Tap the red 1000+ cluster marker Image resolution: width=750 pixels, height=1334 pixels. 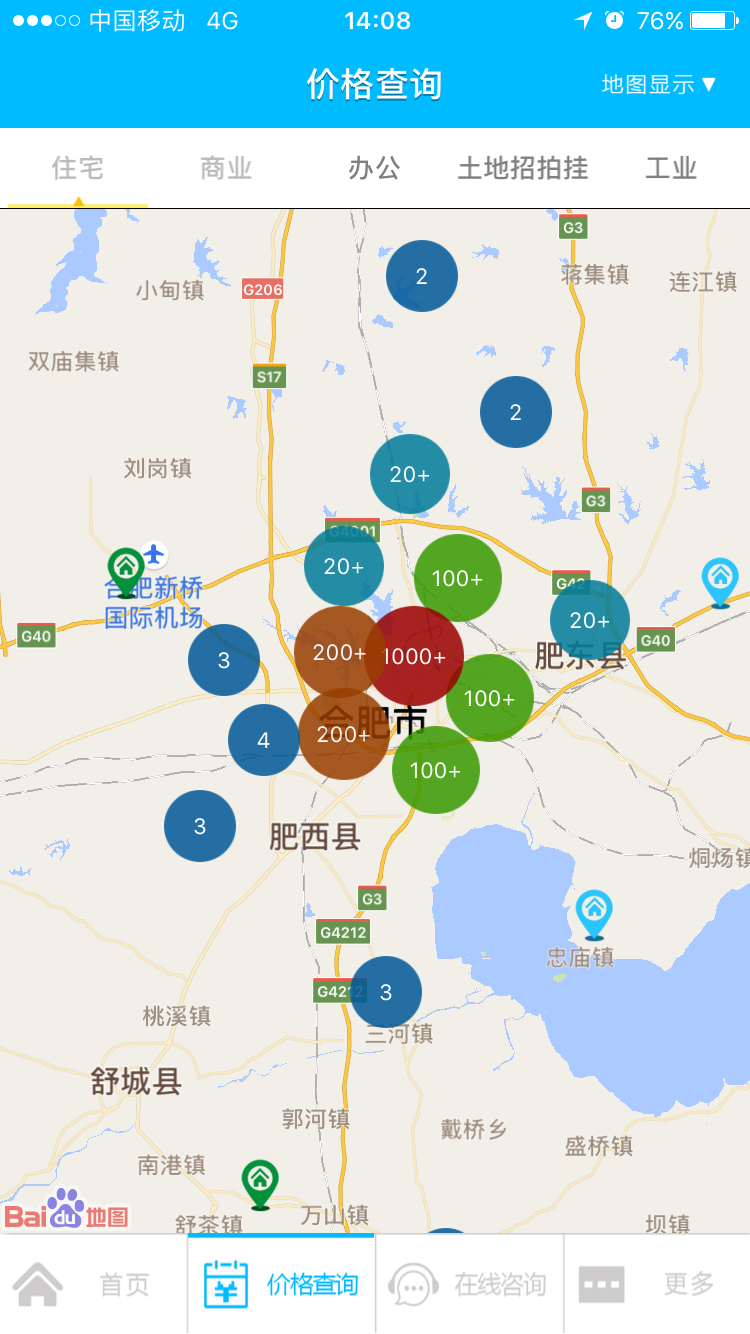click(x=416, y=656)
